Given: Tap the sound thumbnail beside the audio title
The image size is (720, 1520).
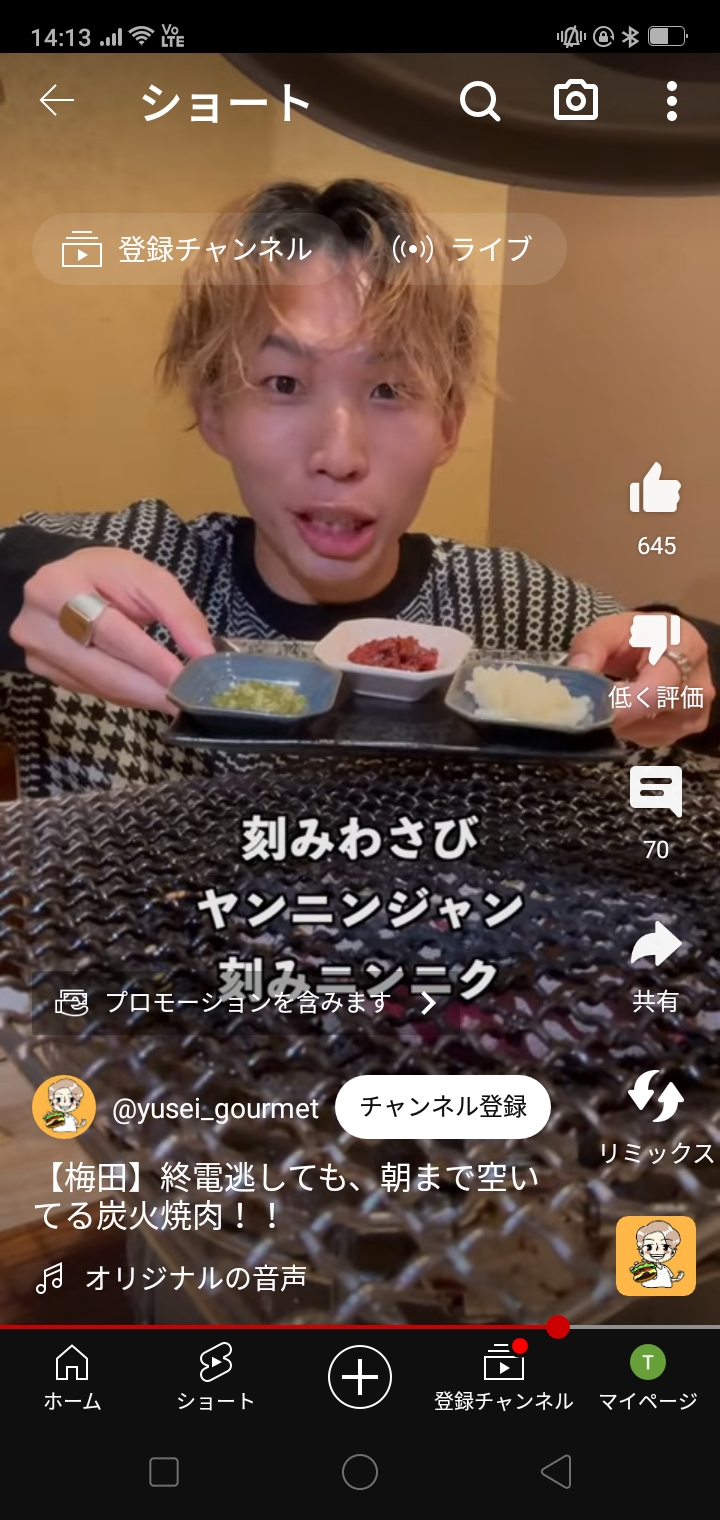Looking at the screenshot, I should [x=656, y=1256].
